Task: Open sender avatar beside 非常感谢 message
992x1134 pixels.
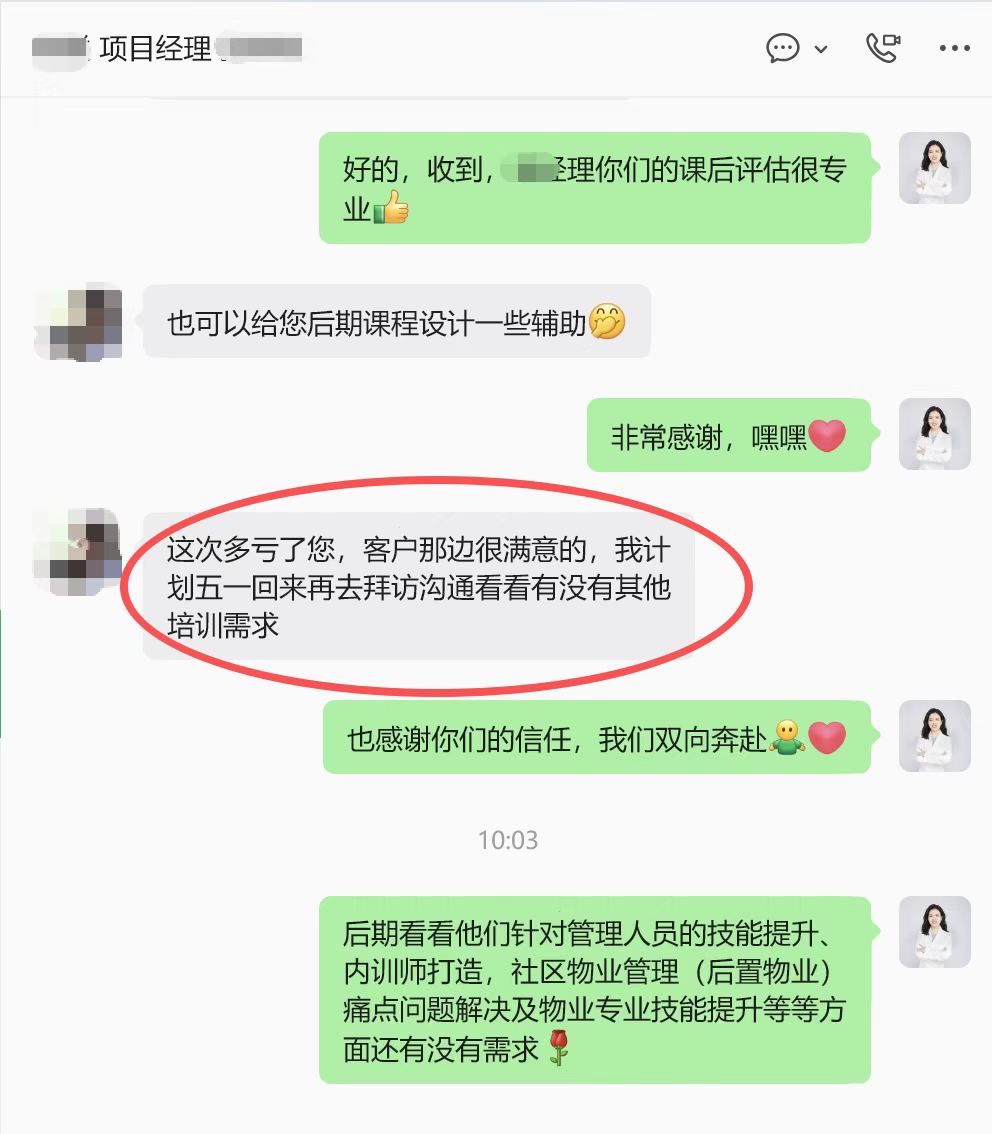Action: pos(934,434)
